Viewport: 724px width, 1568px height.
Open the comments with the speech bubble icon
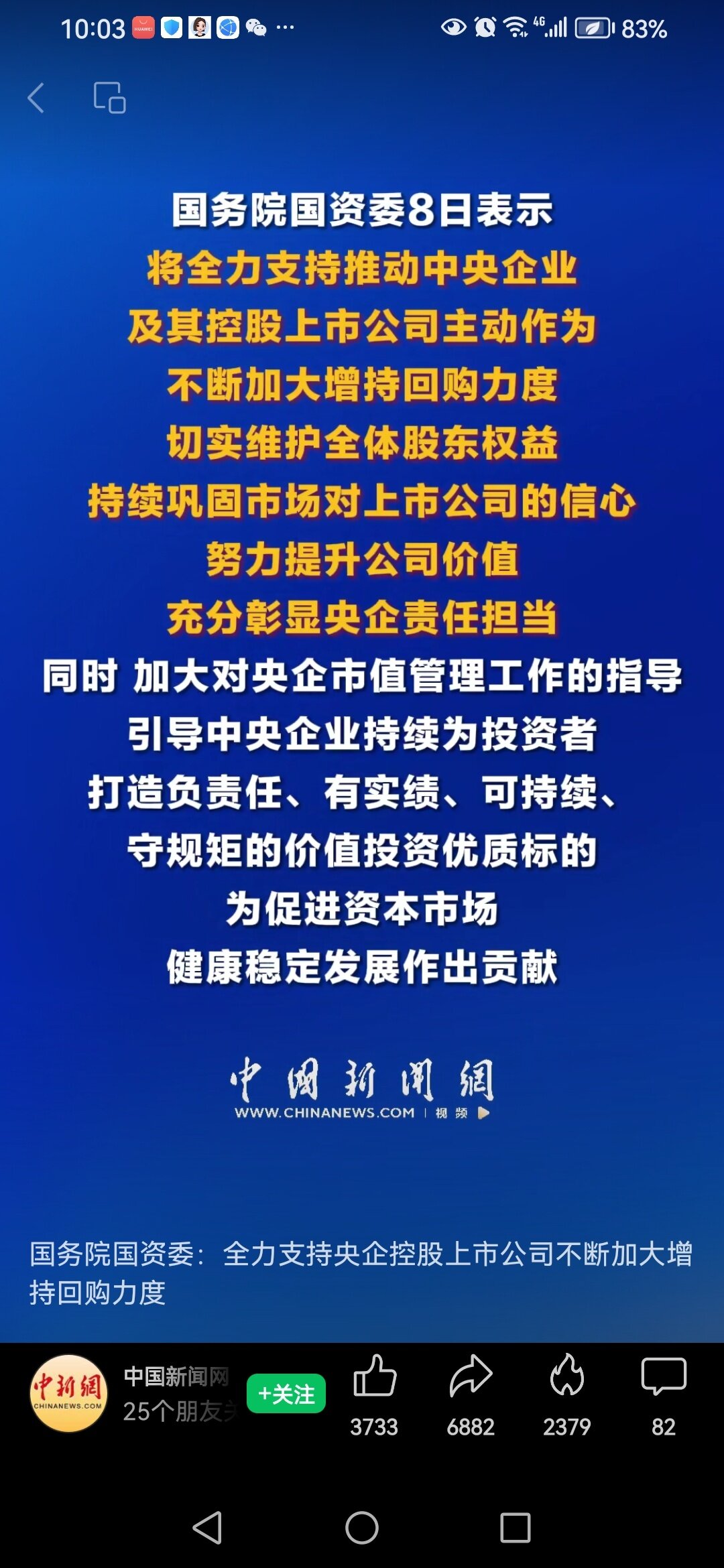pos(663,1376)
